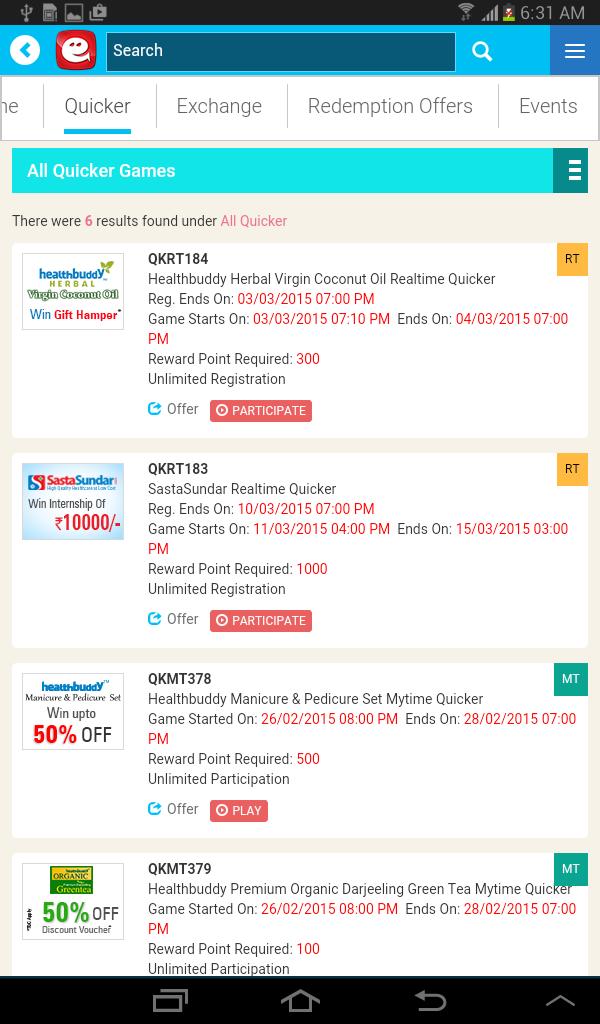Tap the magnifier search button
The width and height of the screenshot is (600, 1024).
482,51
